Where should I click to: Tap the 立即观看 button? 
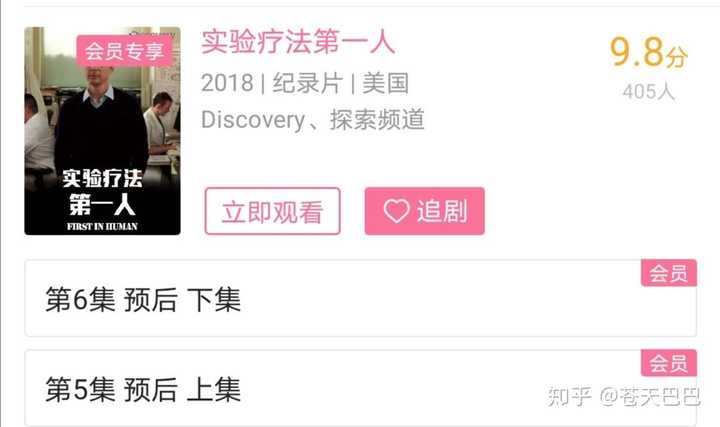pos(272,212)
